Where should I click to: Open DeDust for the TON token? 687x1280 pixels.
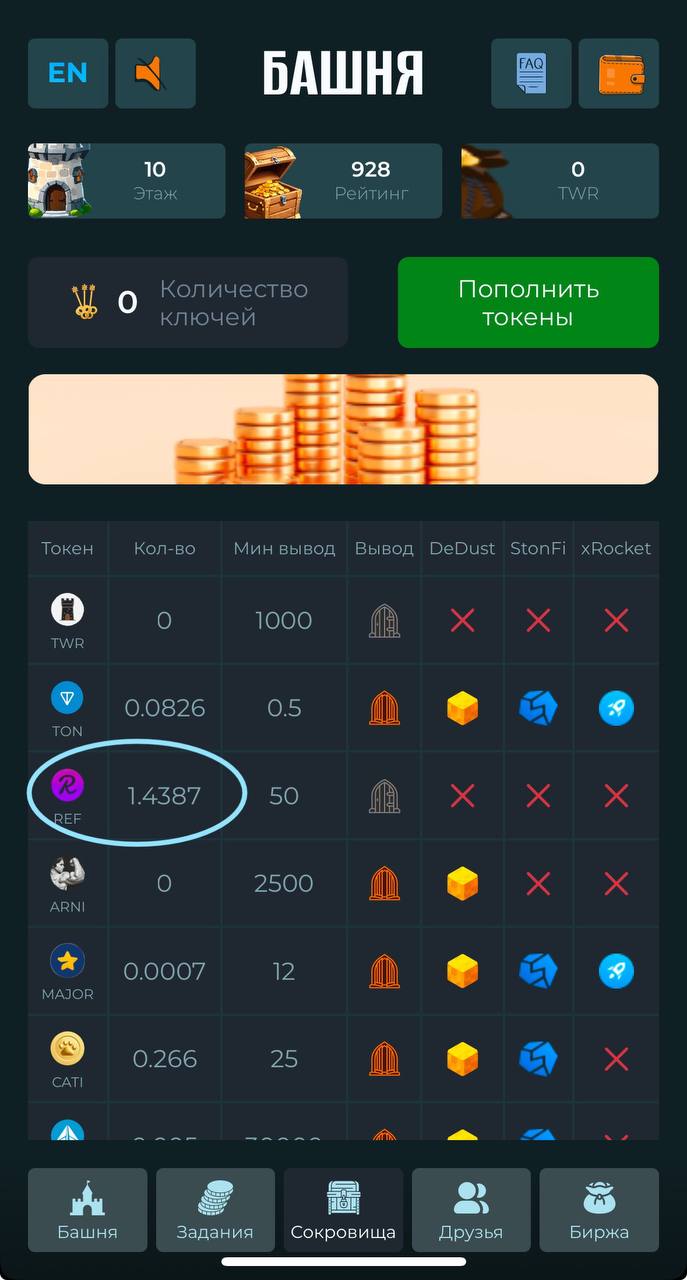(462, 708)
